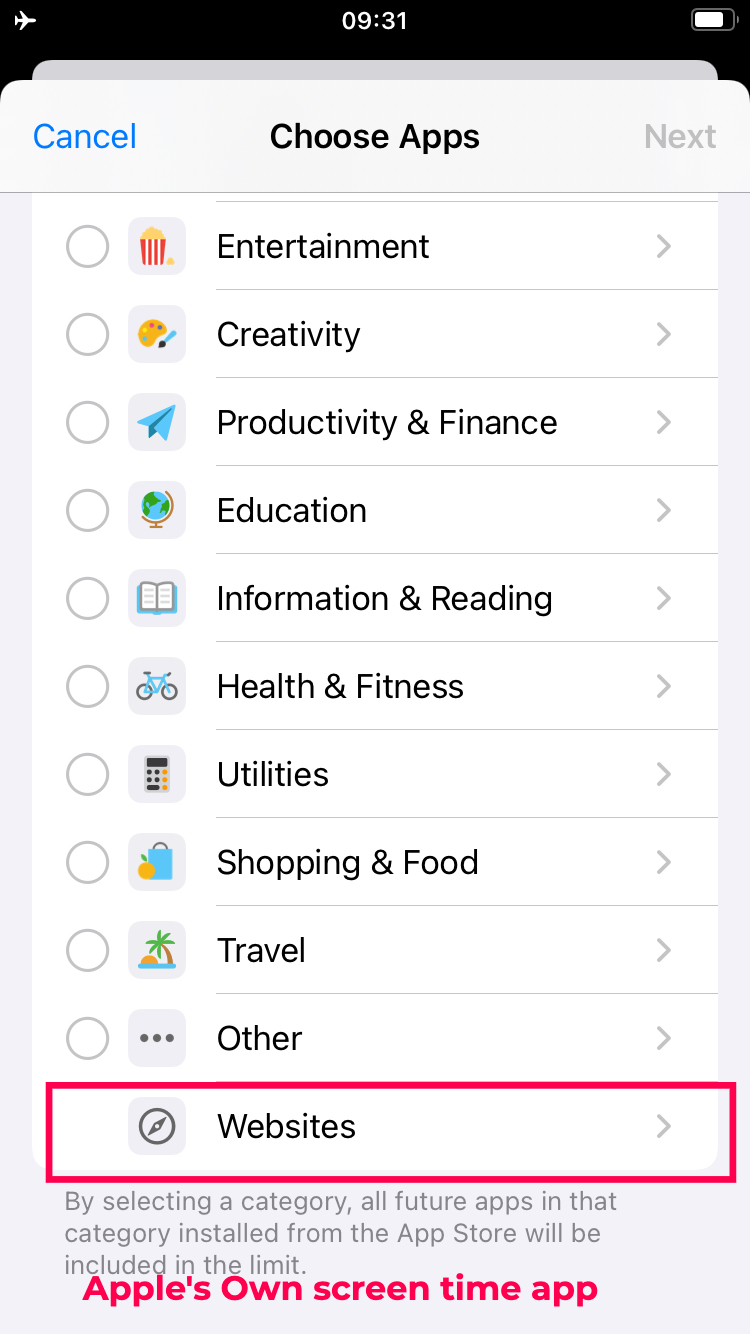Proceed by tapping Next
Screen dimensions: 750x1334
coord(681,136)
